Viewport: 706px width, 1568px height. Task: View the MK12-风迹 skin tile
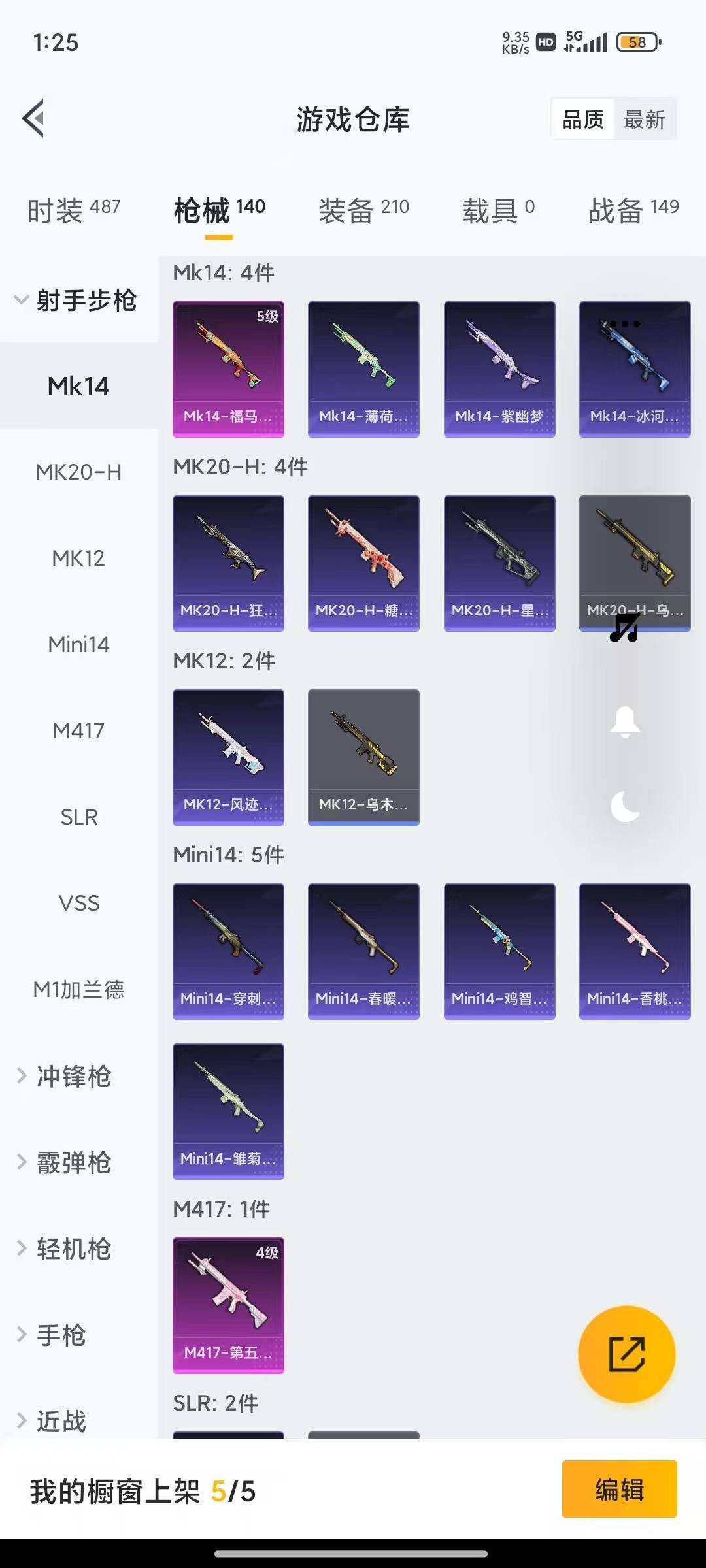pyautogui.click(x=228, y=757)
